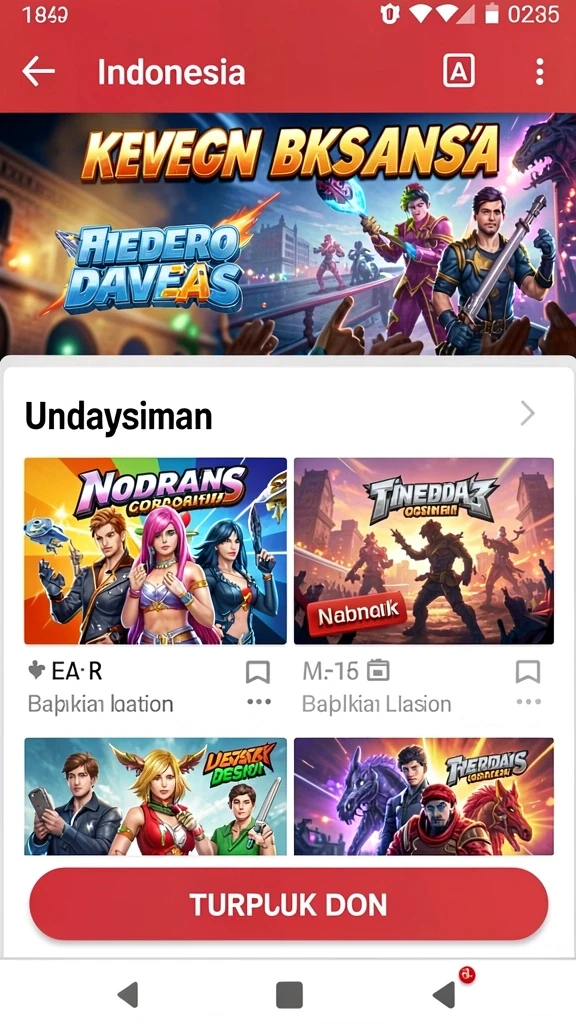Open the Nodrans game card
Screen dimensions: 576x1024
point(155,551)
